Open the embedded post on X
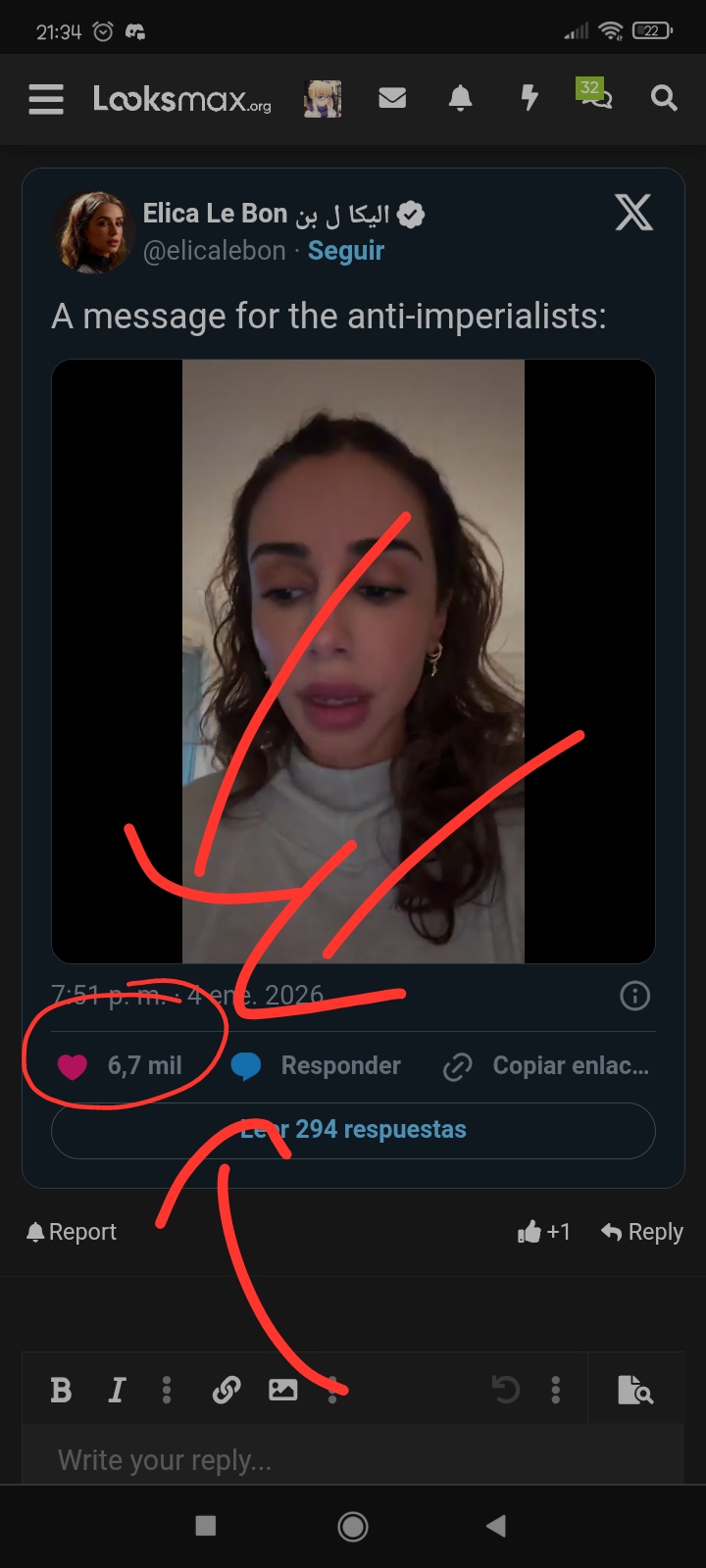Image resolution: width=706 pixels, height=1568 pixels. [x=633, y=212]
